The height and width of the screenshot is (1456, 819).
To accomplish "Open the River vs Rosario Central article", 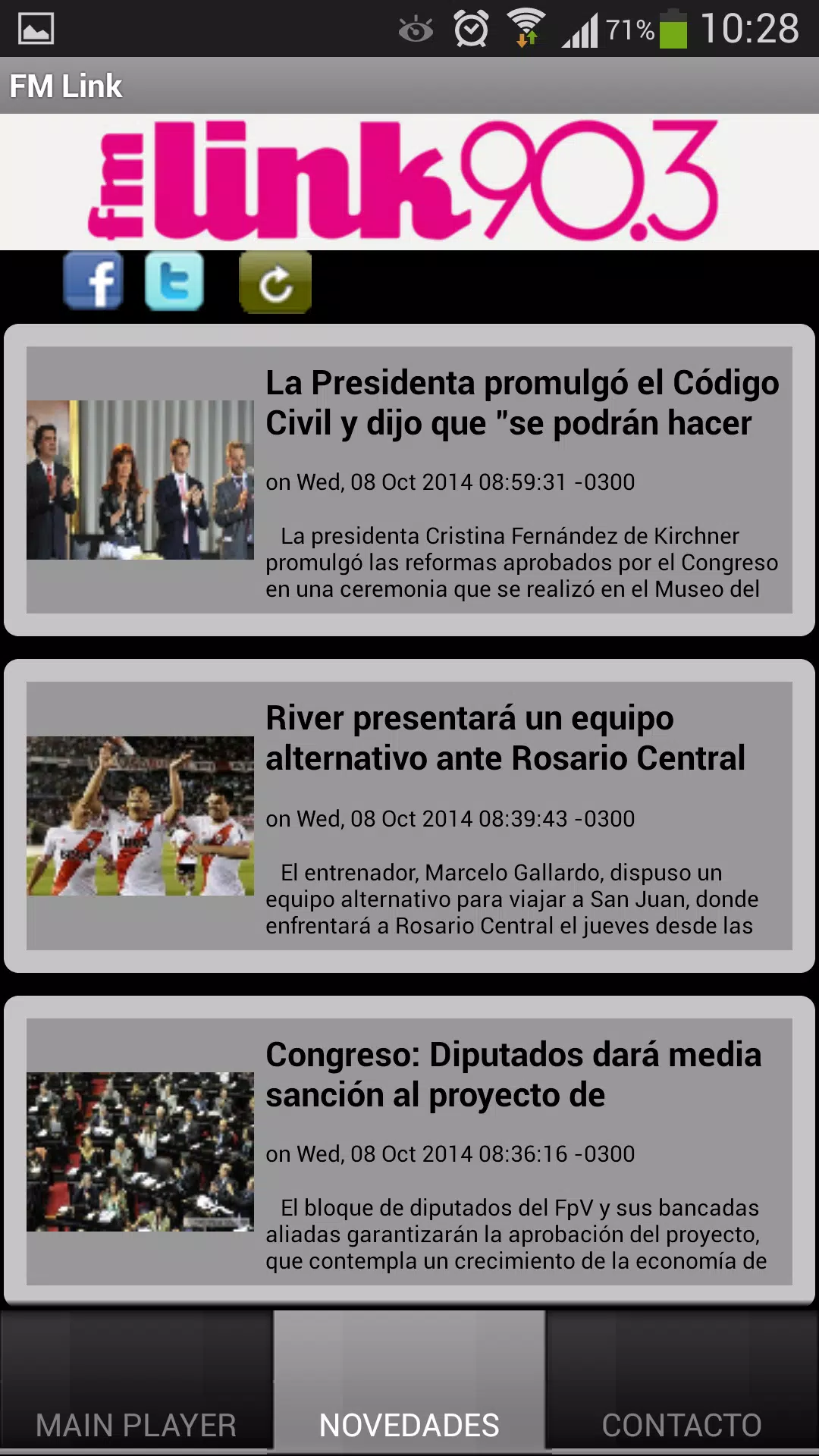I will pyautogui.click(x=409, y=816).
